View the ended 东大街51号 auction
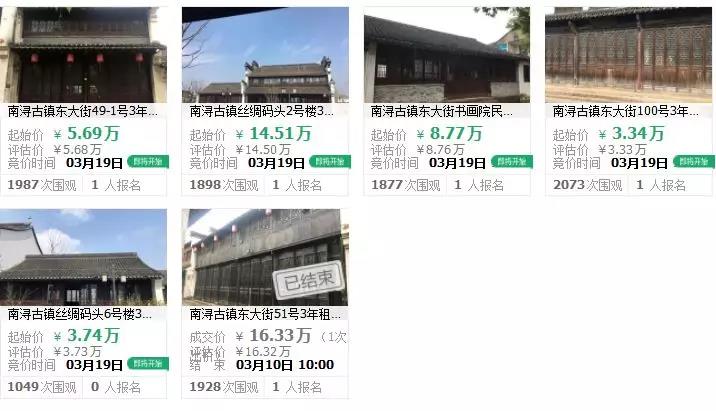The height and width of the screenshot is (411, 716). pos(262,314)
